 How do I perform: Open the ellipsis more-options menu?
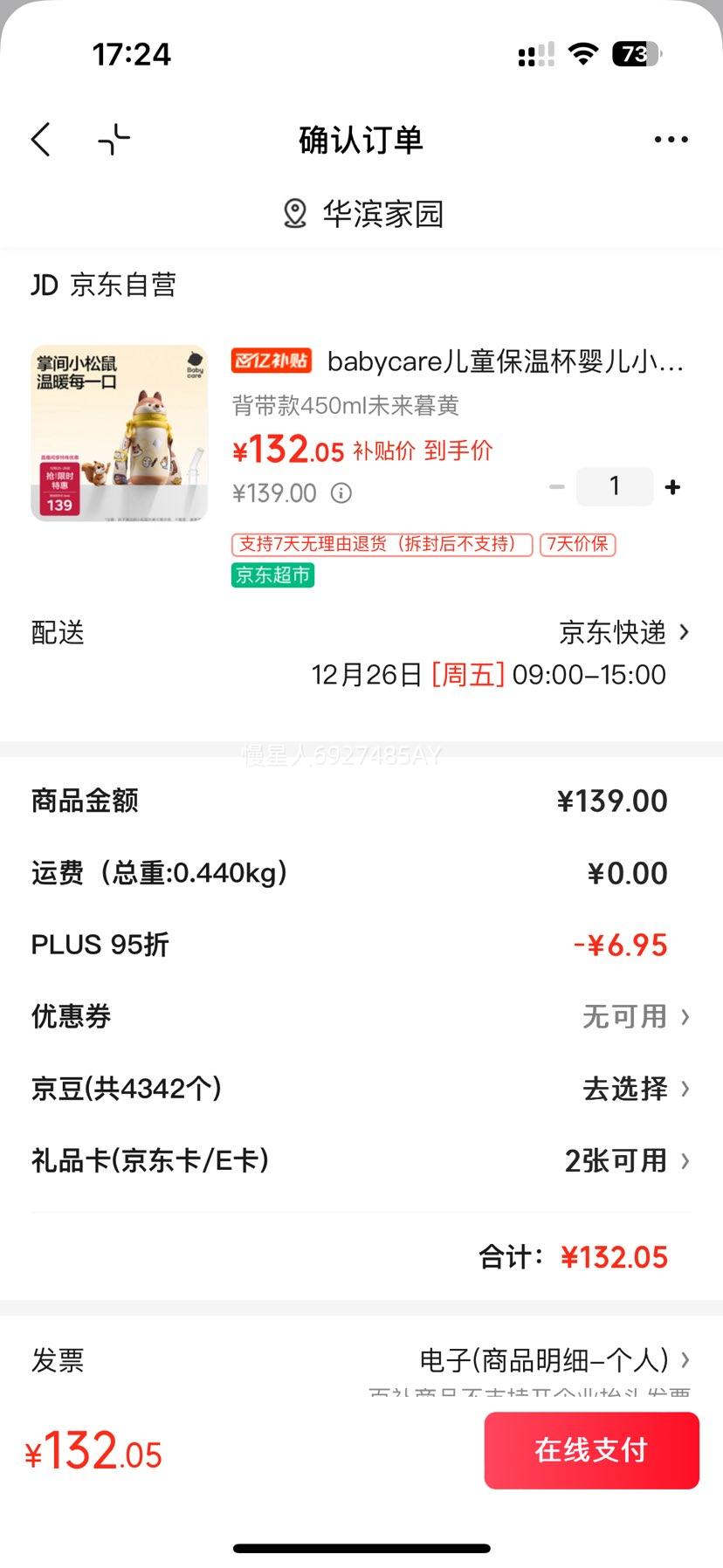(x=671, y=139)
